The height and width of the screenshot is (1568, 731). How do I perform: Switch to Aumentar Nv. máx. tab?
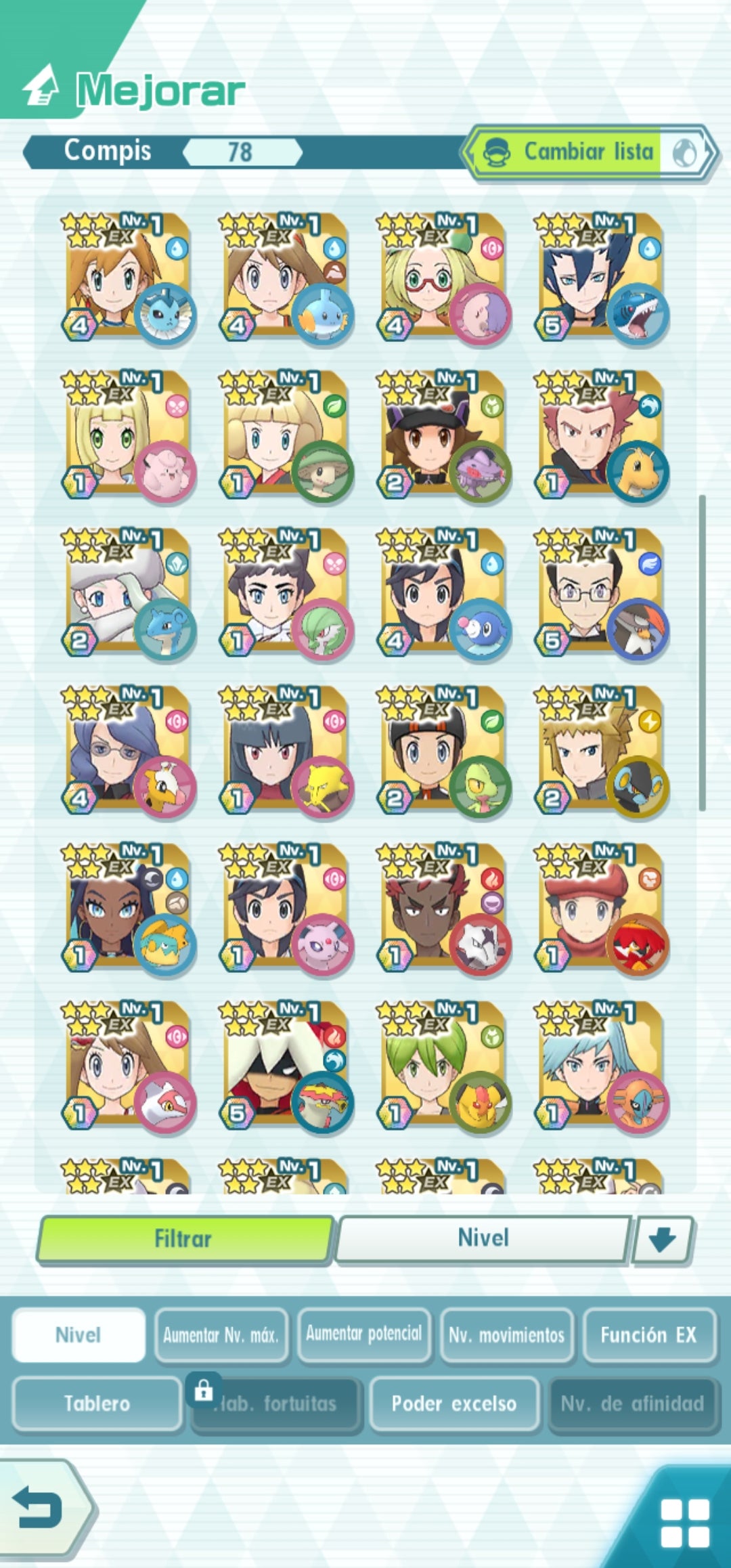pyautogui.click(x=221, y=1335)
